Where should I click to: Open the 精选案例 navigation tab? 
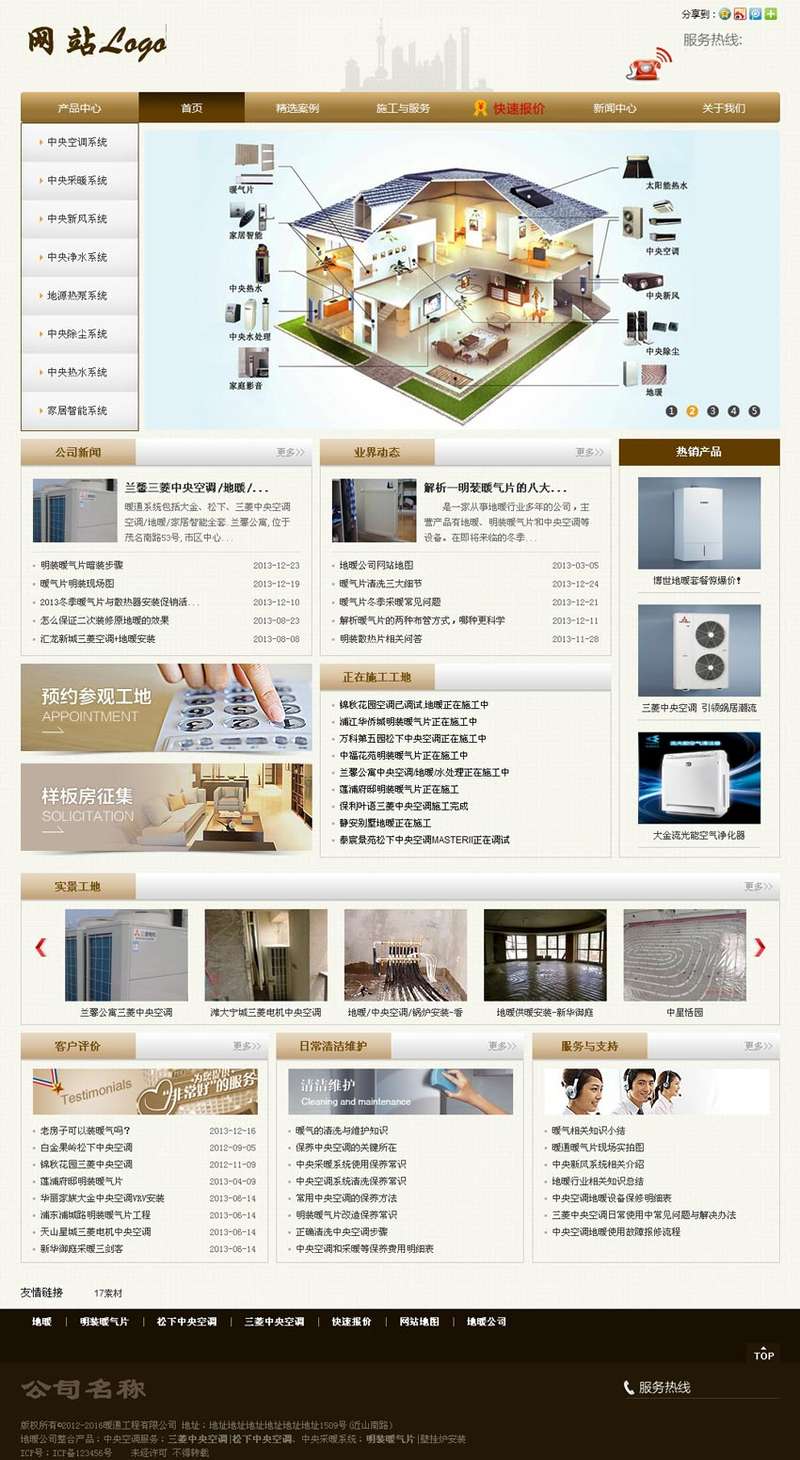pos(297,108)
